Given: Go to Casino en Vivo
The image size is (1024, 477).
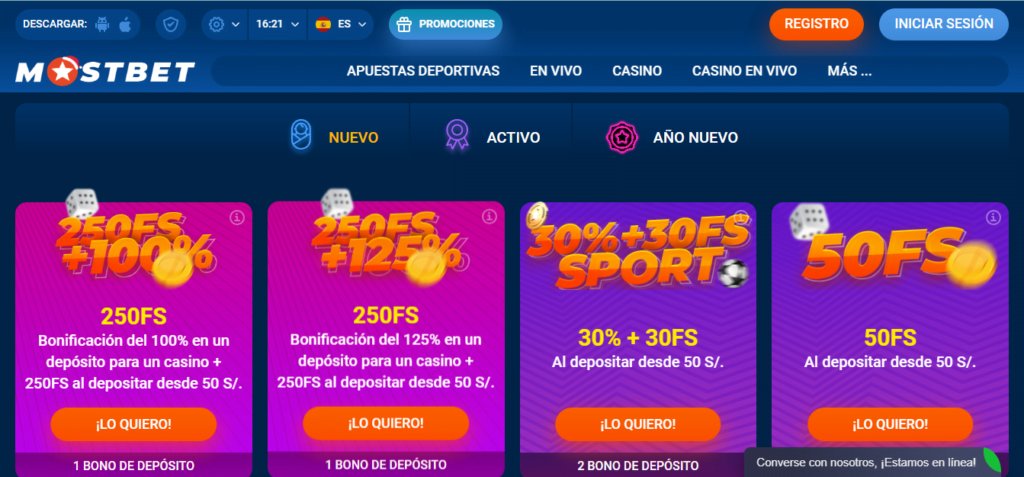Looking at the screenshot, I should (x=744, y=71).
